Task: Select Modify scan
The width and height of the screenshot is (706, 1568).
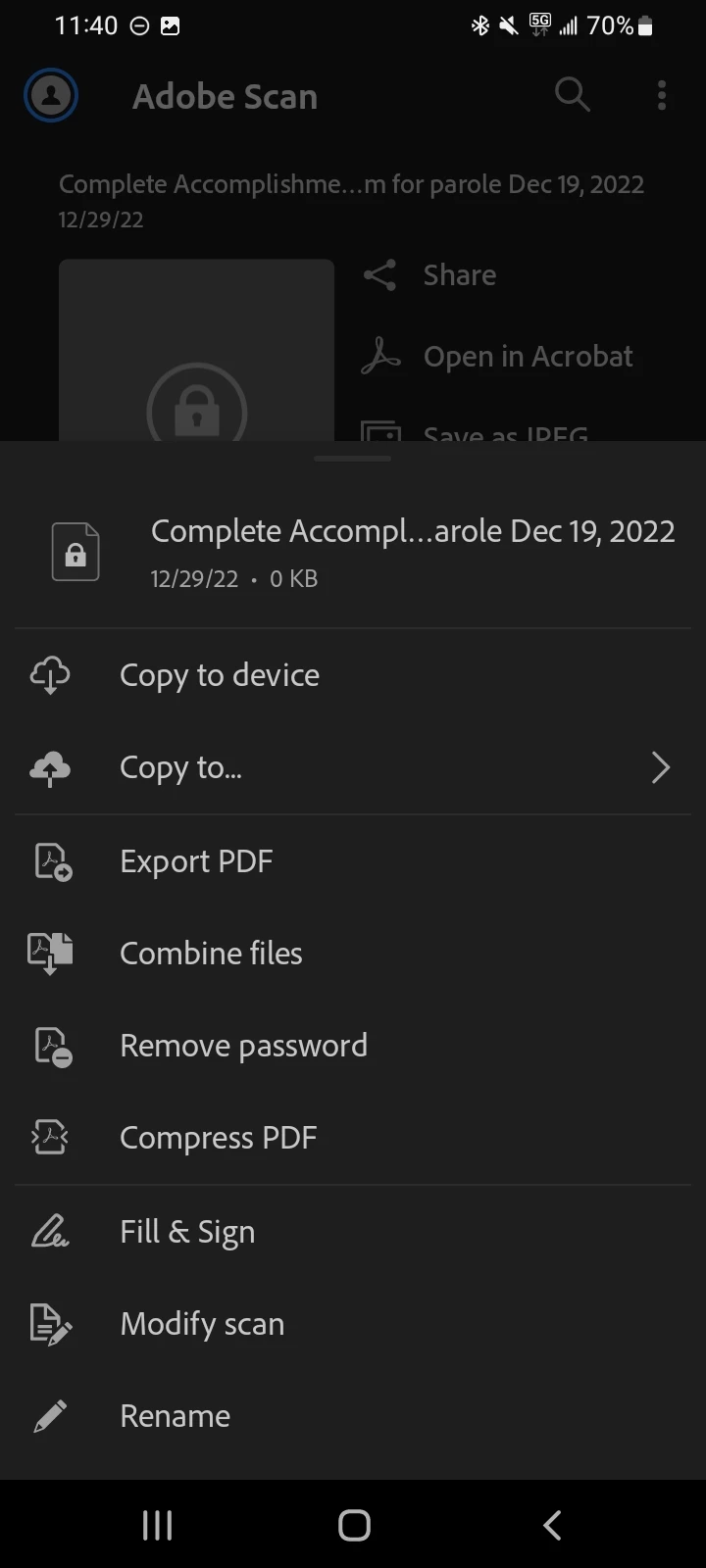Action: pyautogui.click(x=202, y=1324)
